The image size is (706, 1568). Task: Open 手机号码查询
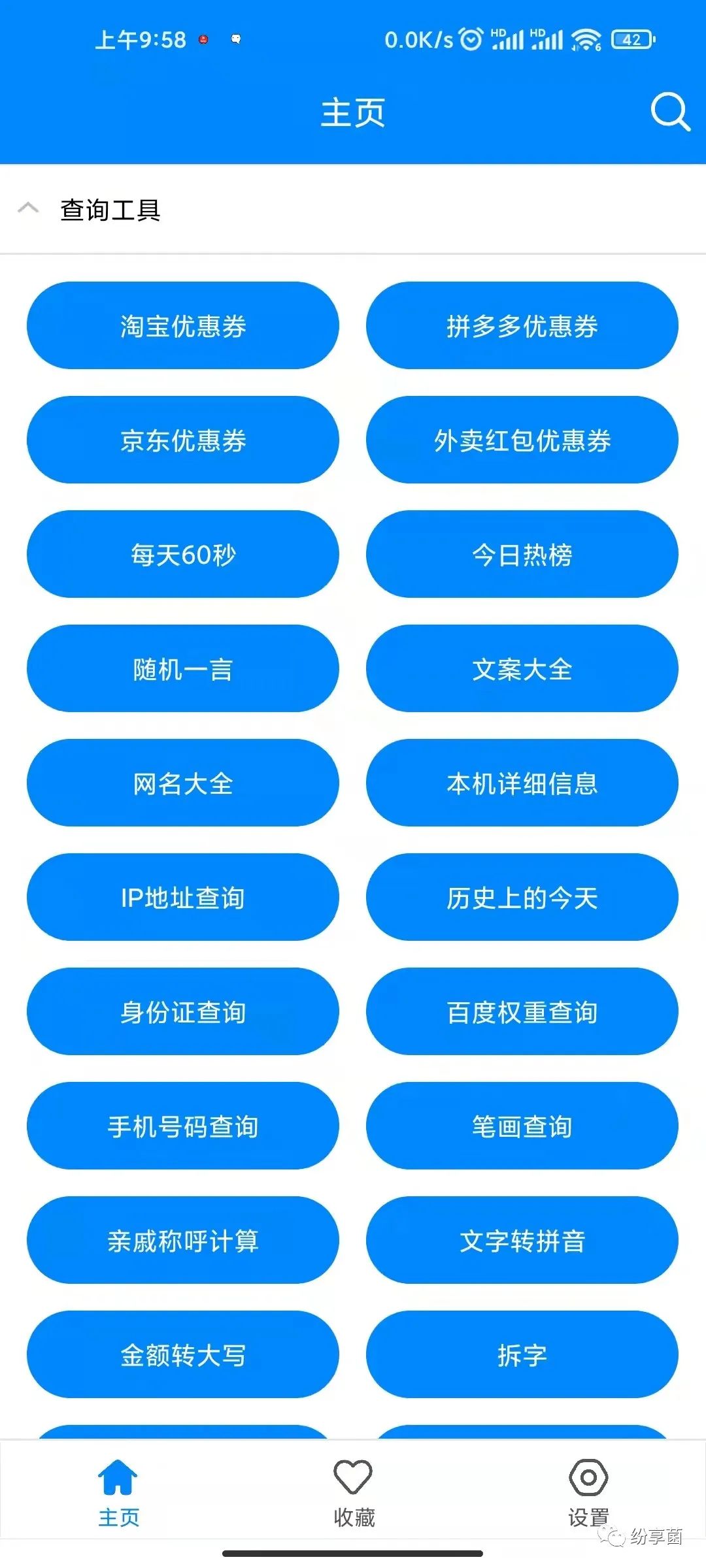coord(183,1126)
